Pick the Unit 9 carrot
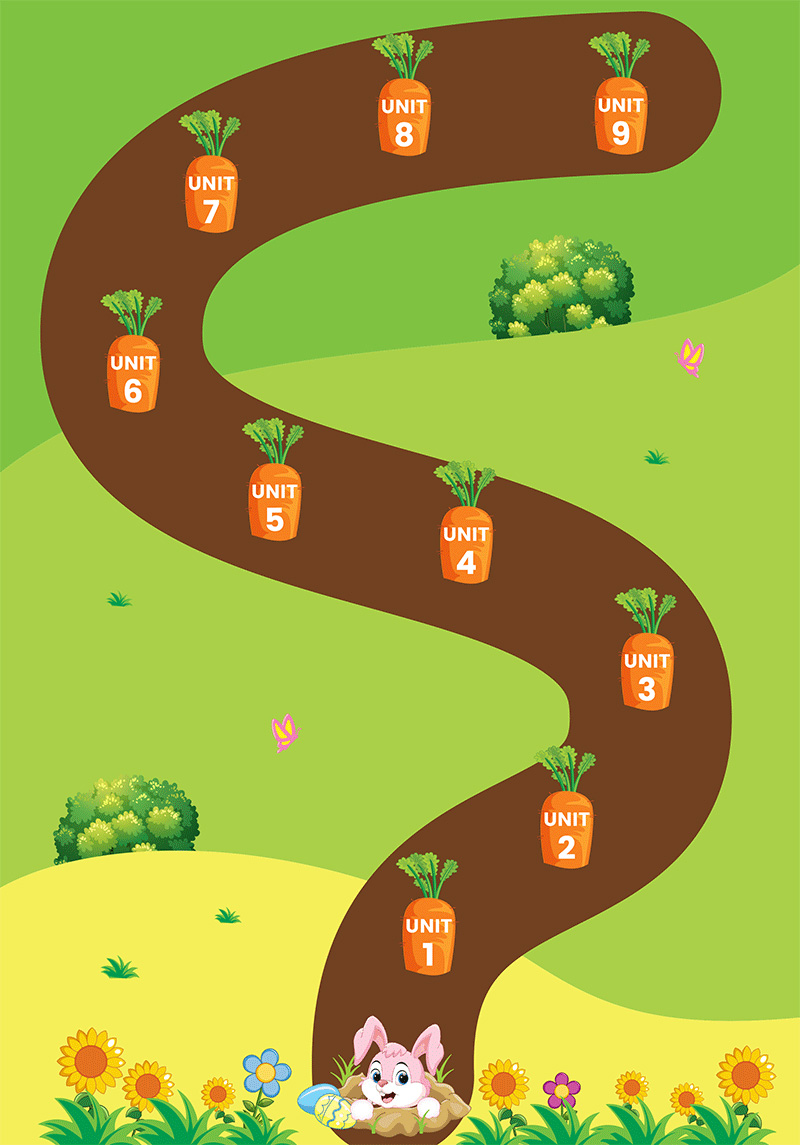The width and height of the screenshot is (800, 1145). [x=621, y=116]
